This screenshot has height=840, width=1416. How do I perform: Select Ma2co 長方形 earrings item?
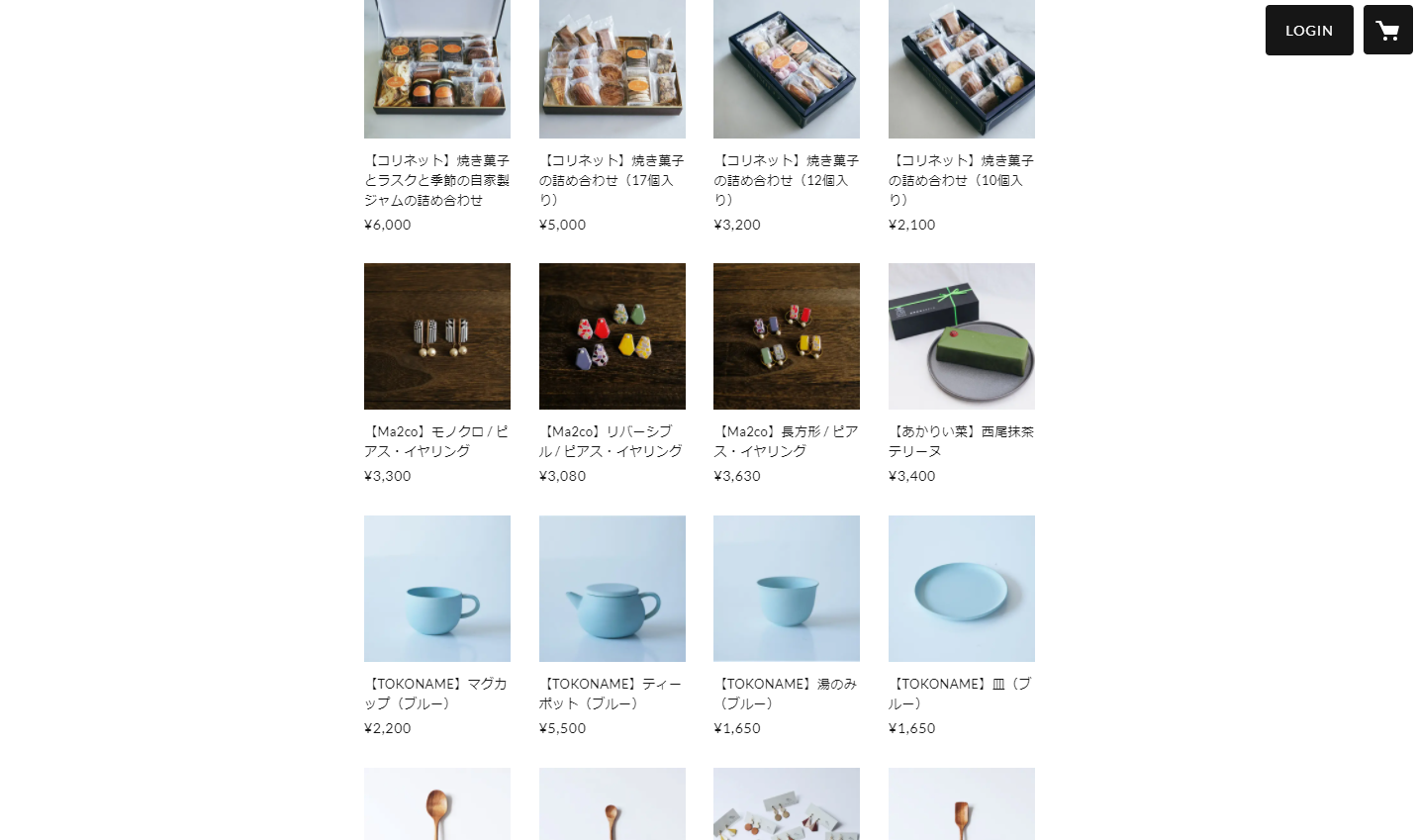point(786,336)
